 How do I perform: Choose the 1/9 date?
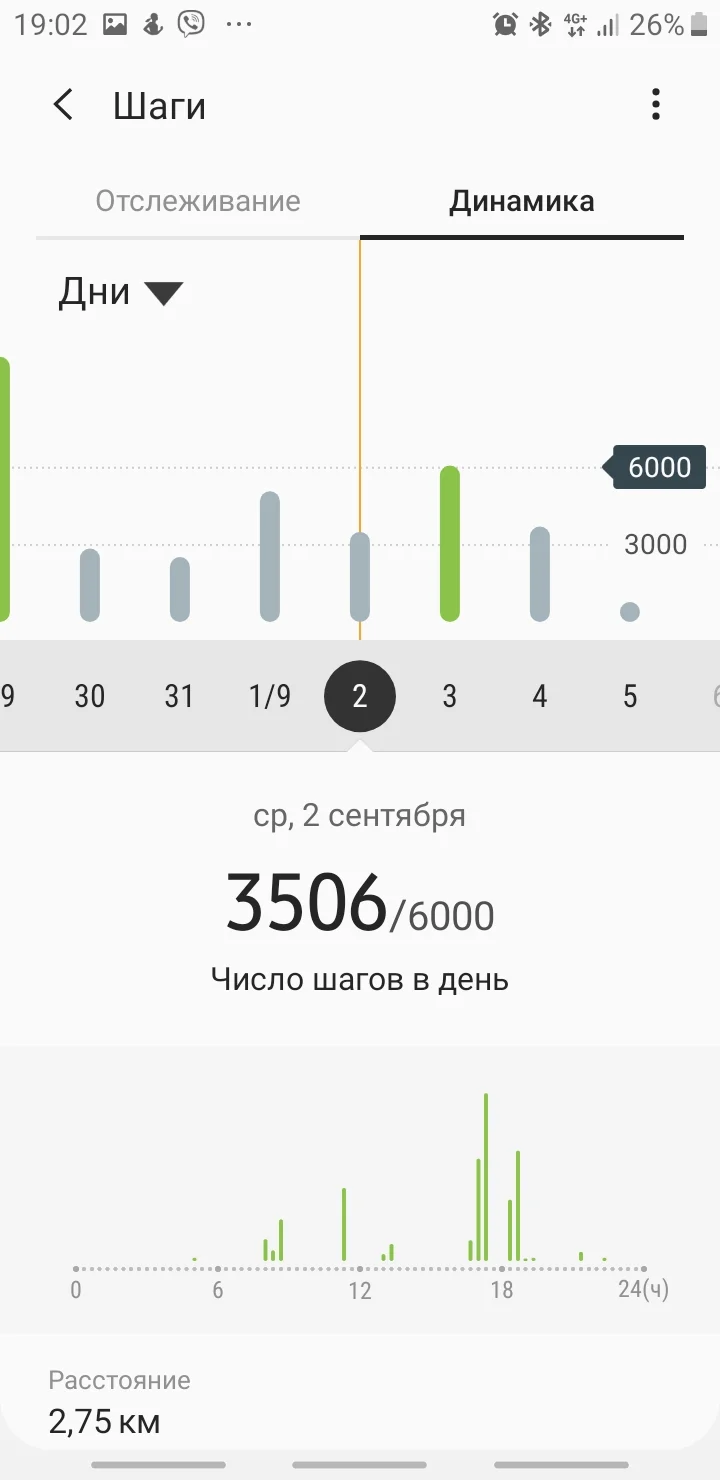coord(269,696)
